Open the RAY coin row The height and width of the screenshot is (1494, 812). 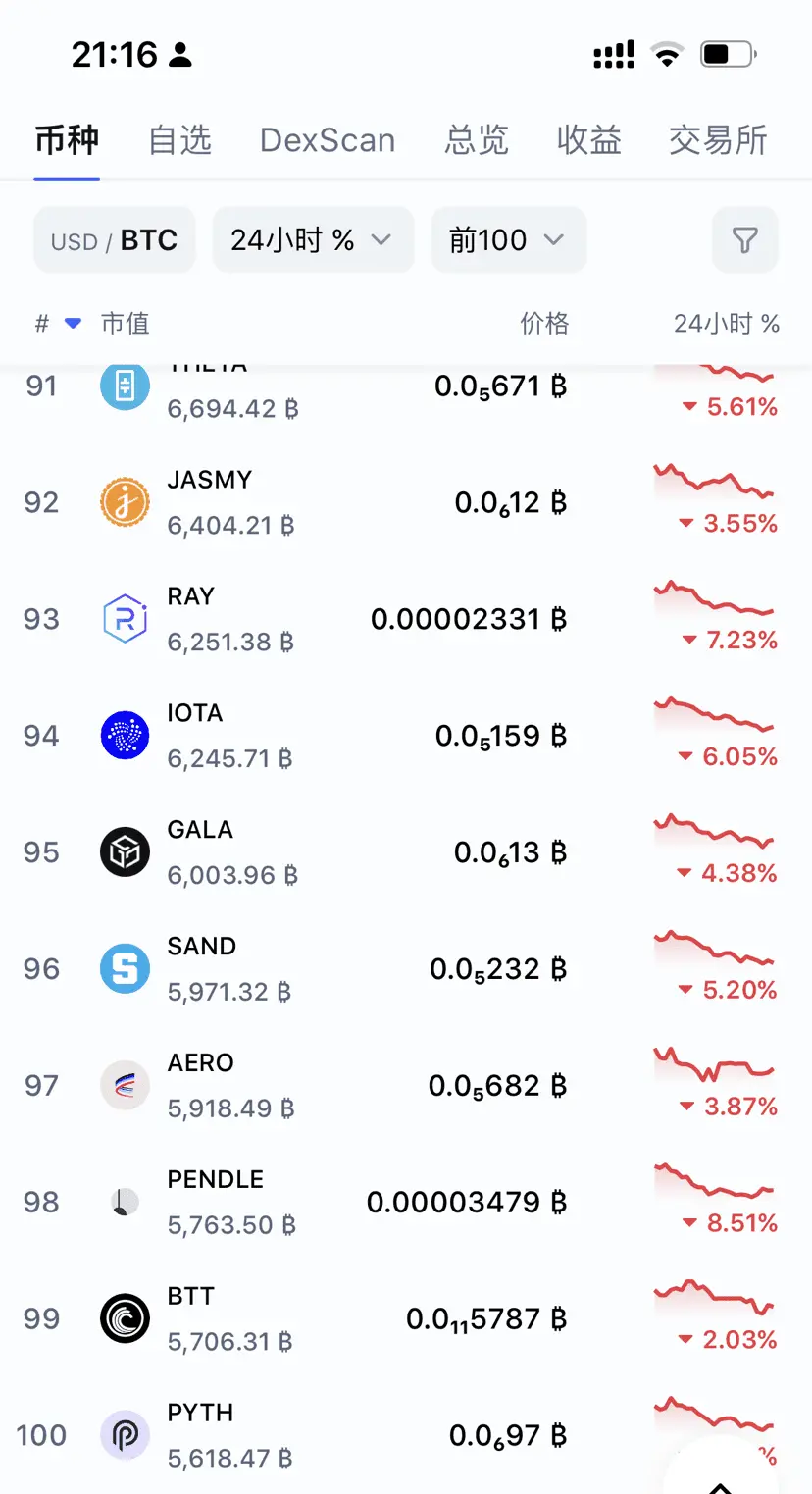pos(406,619)
